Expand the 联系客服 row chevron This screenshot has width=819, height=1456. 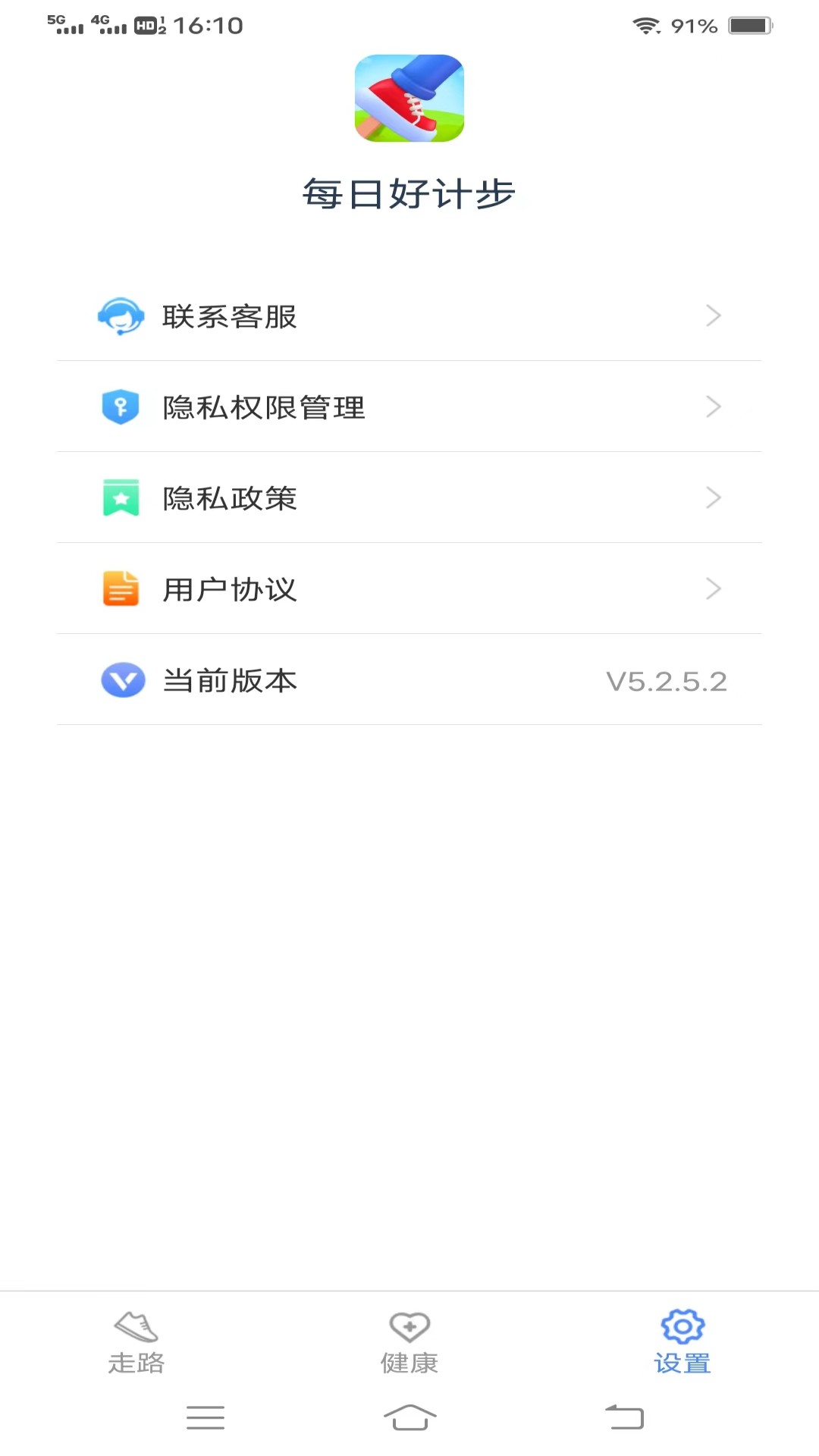tap(713, 316)
